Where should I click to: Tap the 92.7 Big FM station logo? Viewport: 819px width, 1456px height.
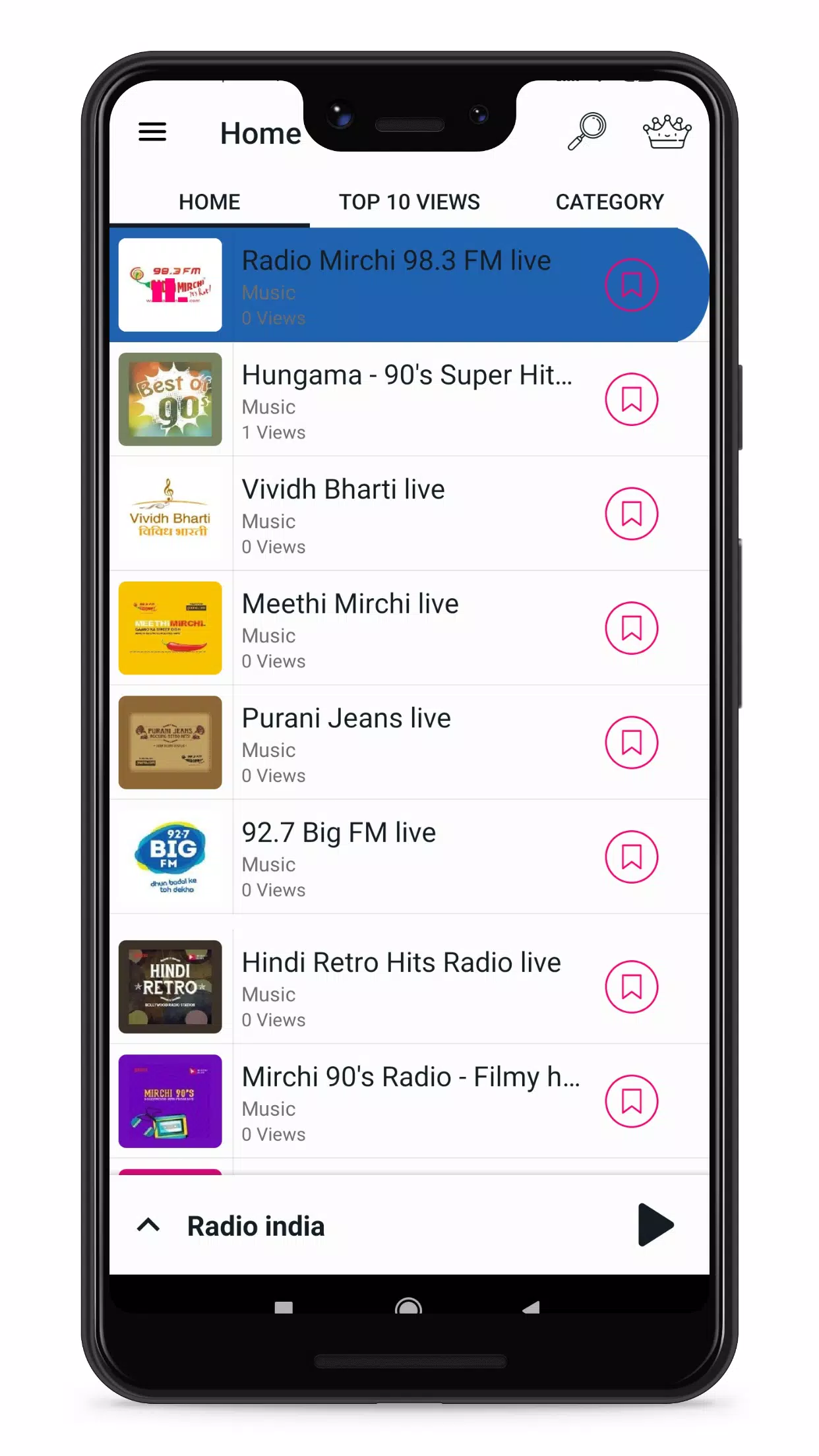pos(170,857)
